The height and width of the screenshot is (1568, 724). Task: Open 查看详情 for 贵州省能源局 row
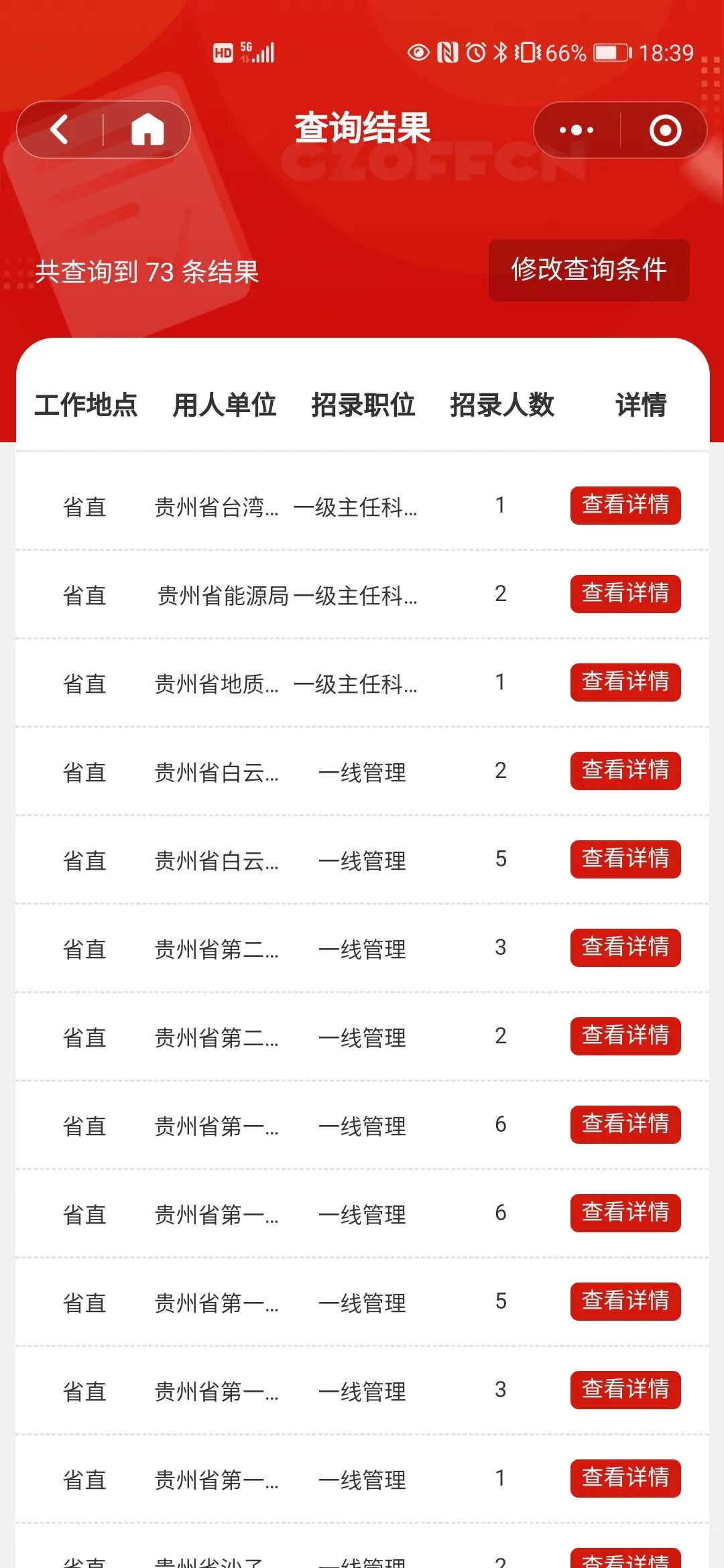point(625,594)
